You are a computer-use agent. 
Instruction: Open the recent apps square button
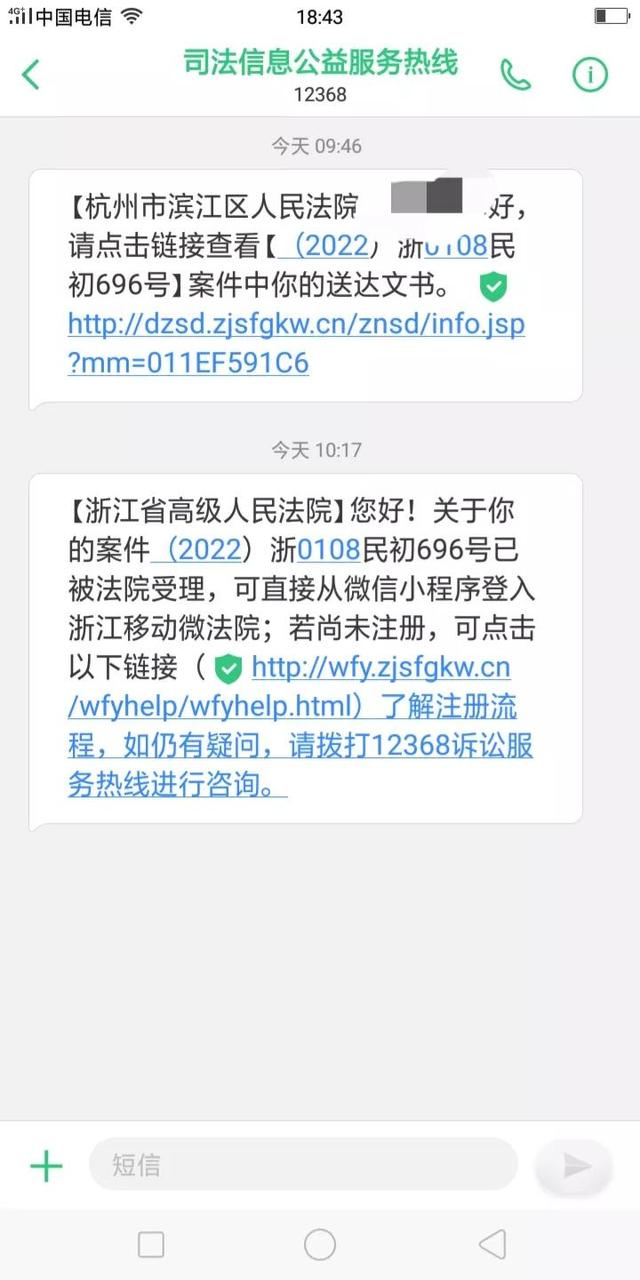pyautogui.click(x=151, y=1244)
